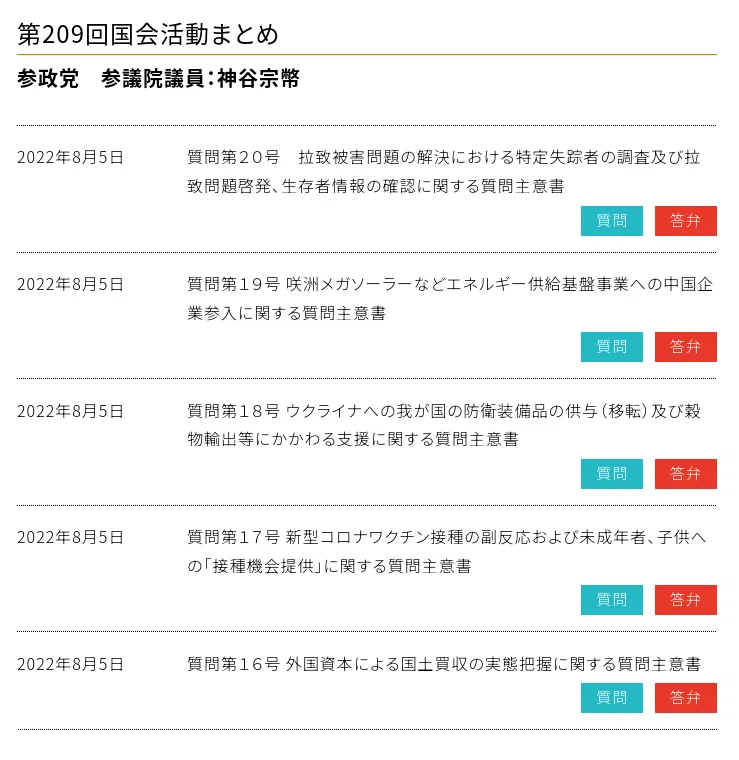View 質問 for 質問第19号 咲洲メガソーラー
The width and height of the screenshot is (739, 760).
(612, 347)
